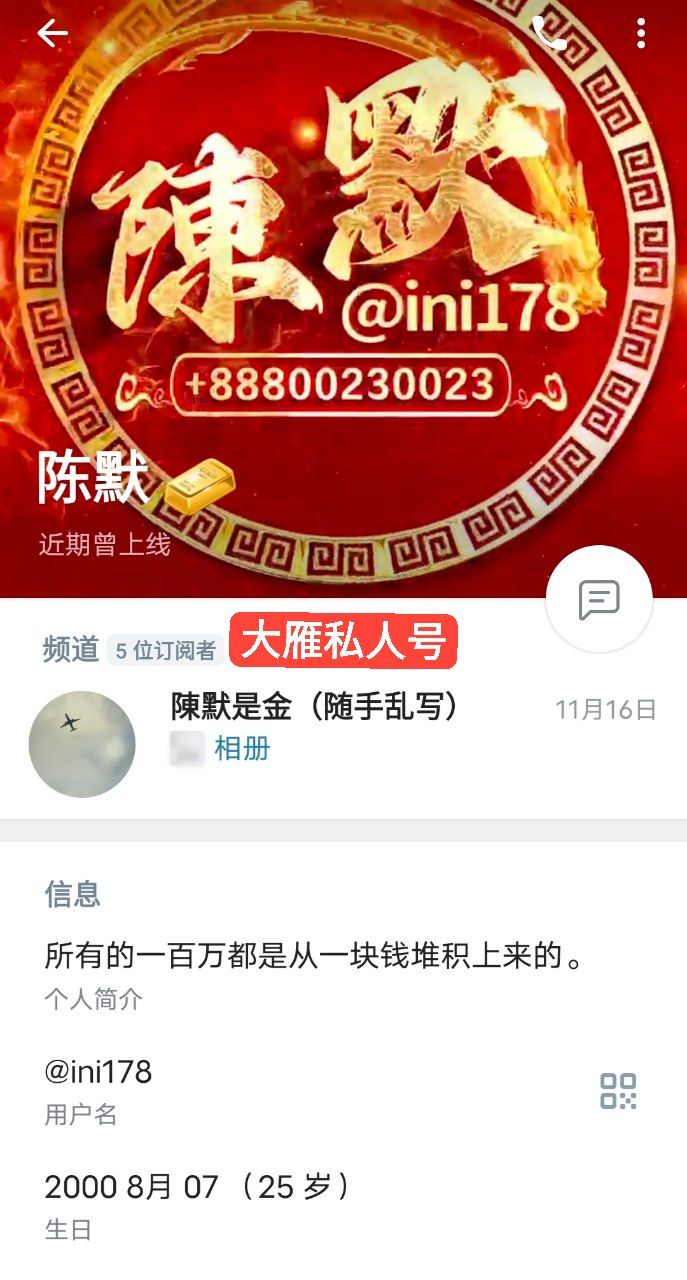Start a voice call with 陈默
This screenshot has height=1280, width=687.
(x=549, y=34)
